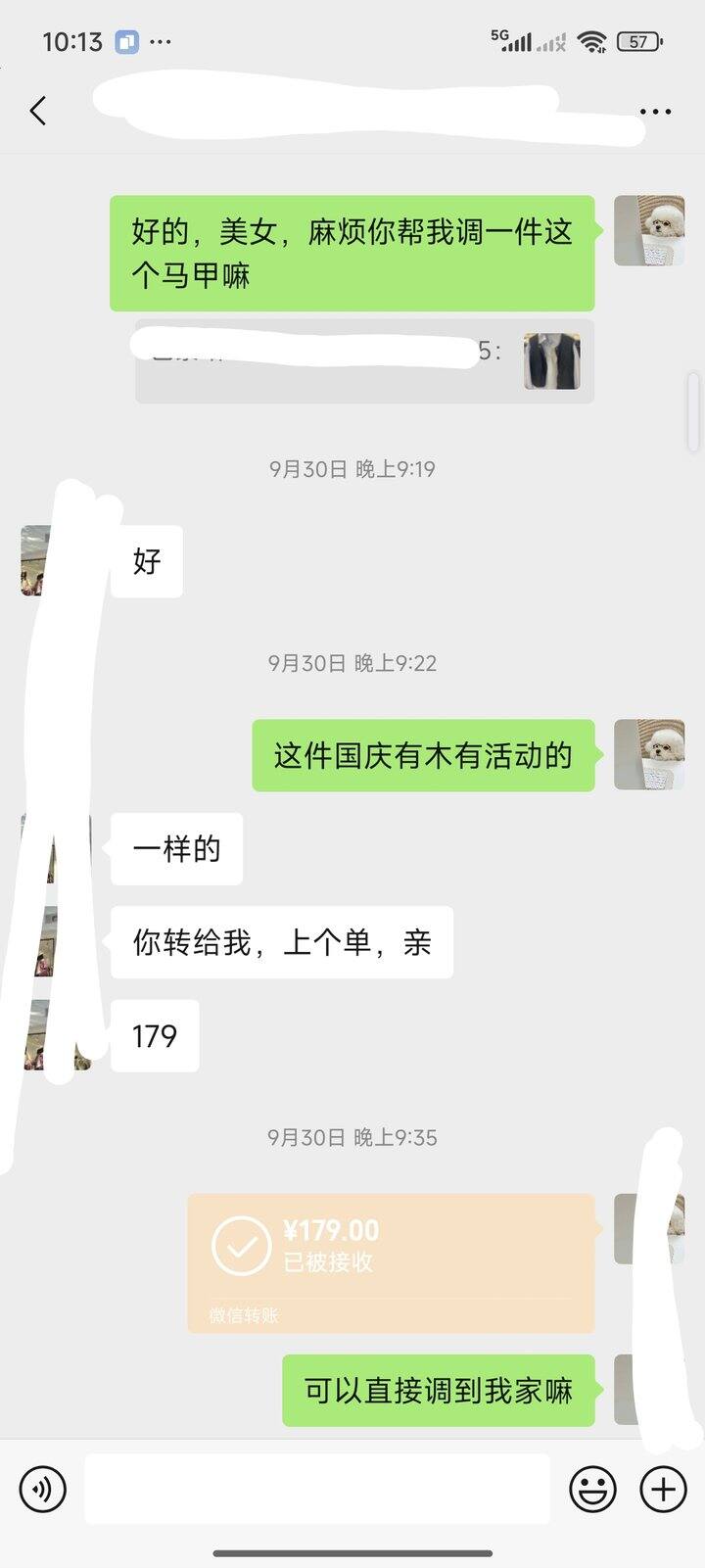Open the chat overflow menu

654,112
